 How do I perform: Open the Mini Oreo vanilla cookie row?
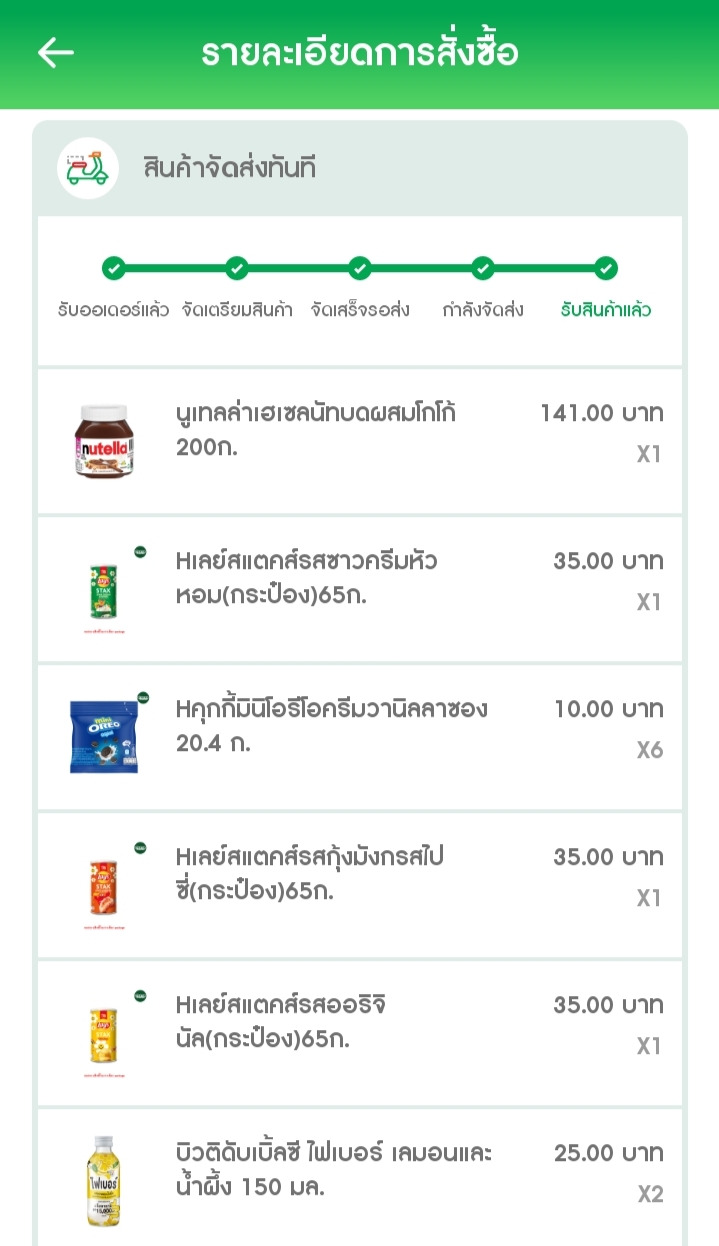coord(360,737)
